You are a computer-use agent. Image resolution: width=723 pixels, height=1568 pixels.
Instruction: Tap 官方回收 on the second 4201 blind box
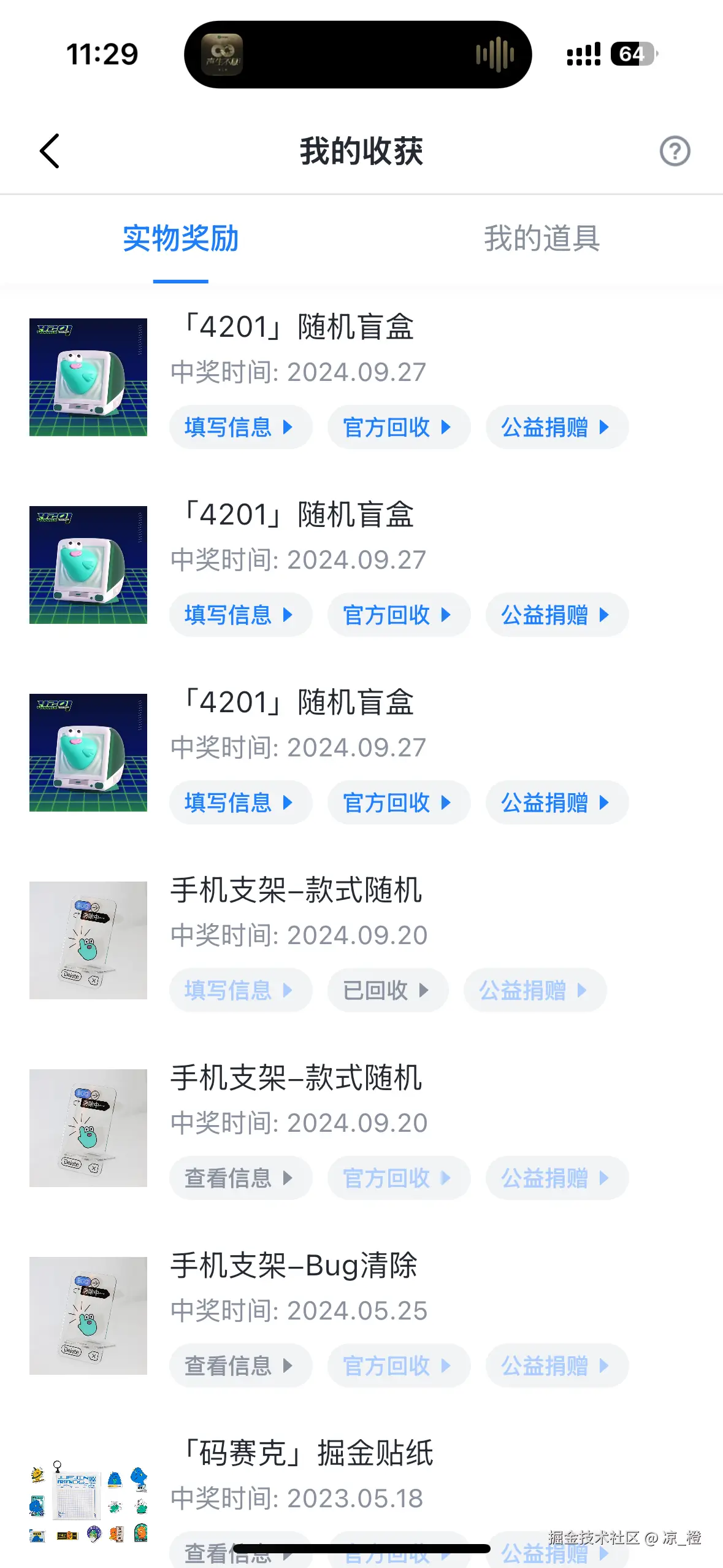(399, 615)
